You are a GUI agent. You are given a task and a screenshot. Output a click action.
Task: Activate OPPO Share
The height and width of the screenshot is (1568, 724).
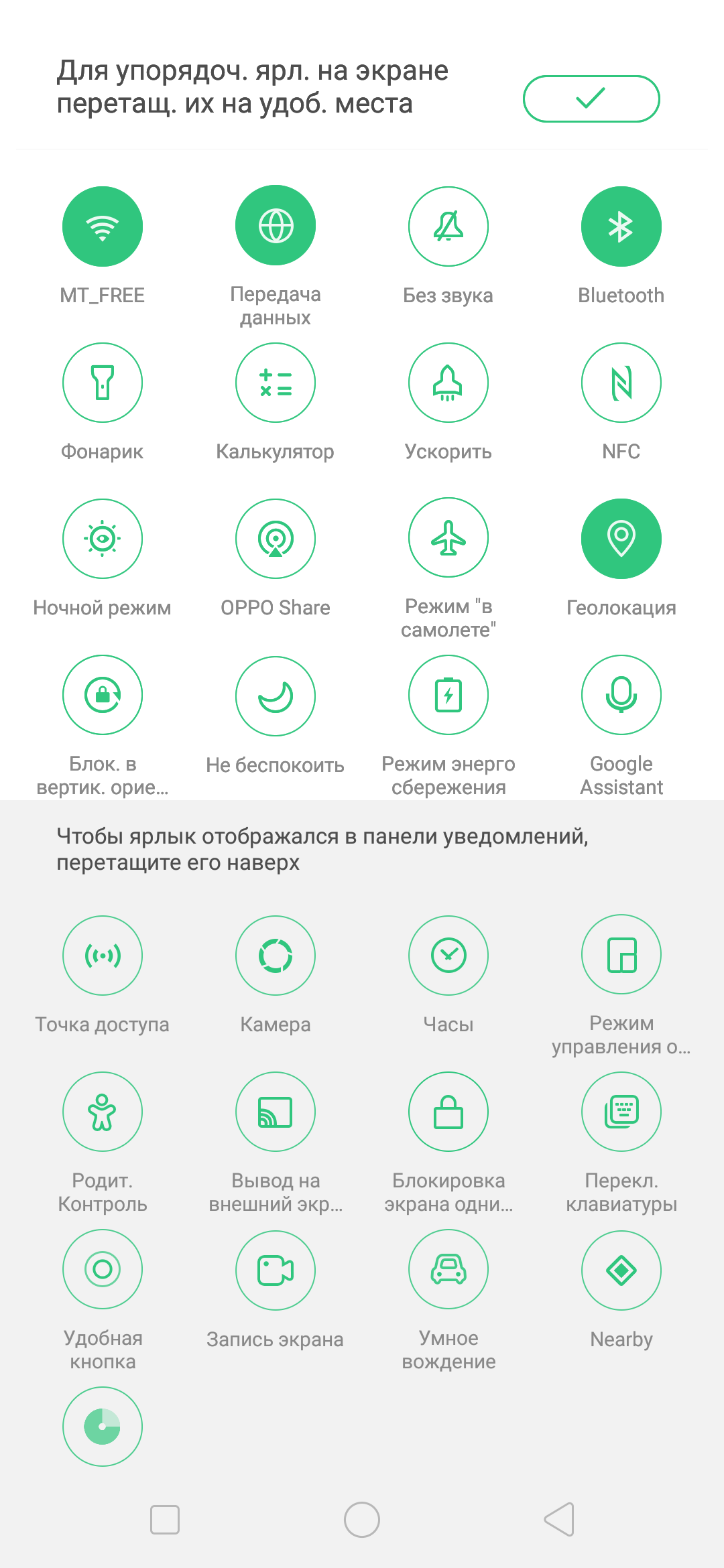(276, 539)
